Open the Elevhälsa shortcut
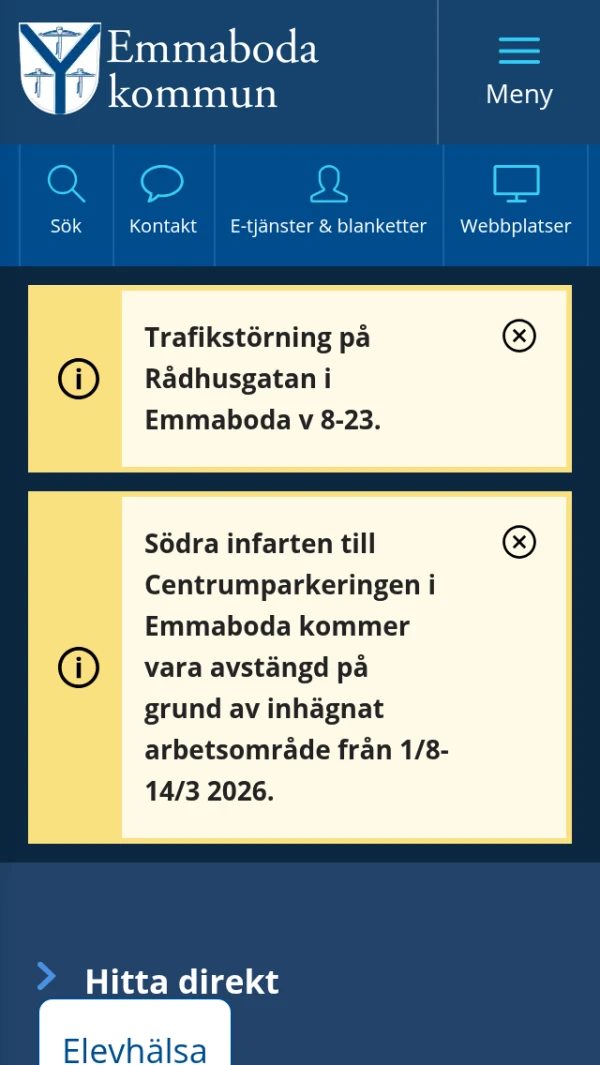 point(135,1045)
